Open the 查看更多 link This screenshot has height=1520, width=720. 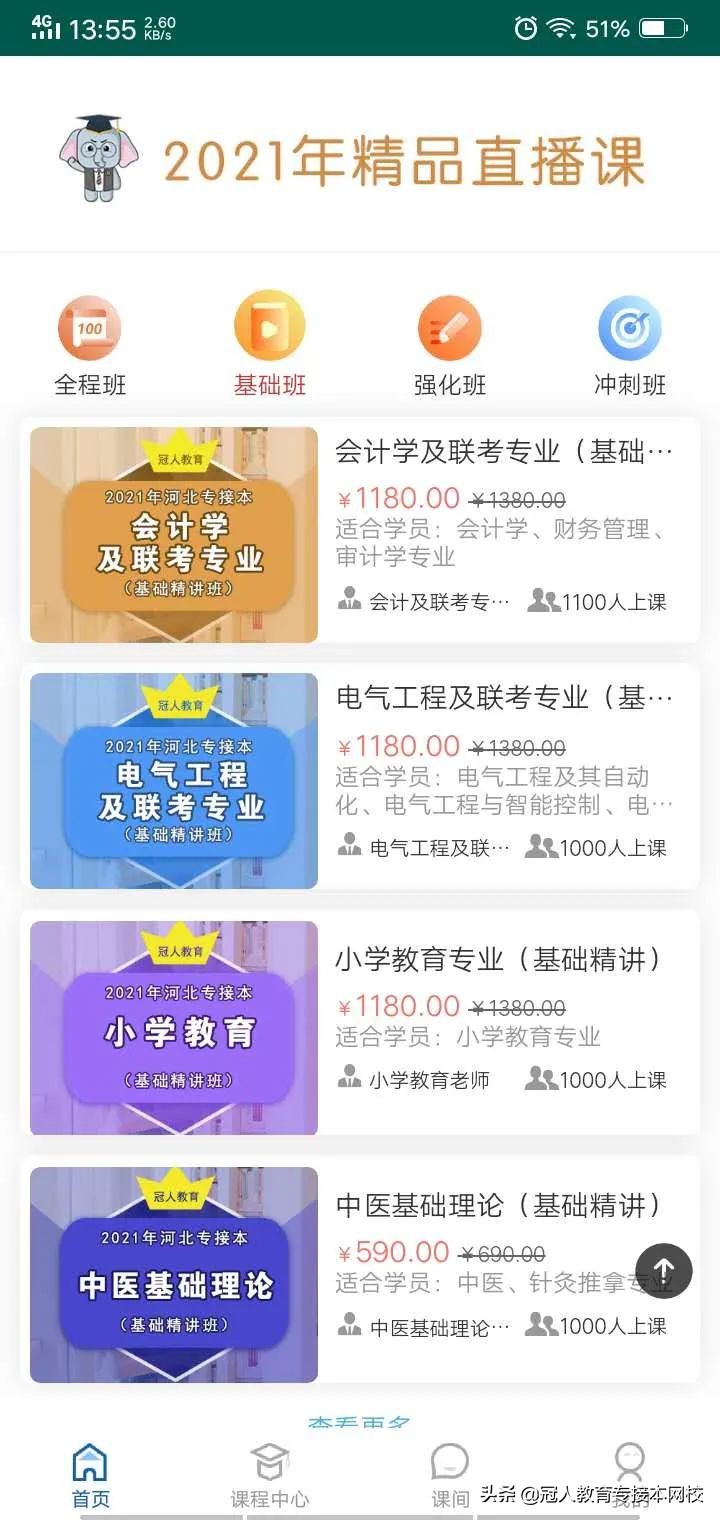(360, 1424)
